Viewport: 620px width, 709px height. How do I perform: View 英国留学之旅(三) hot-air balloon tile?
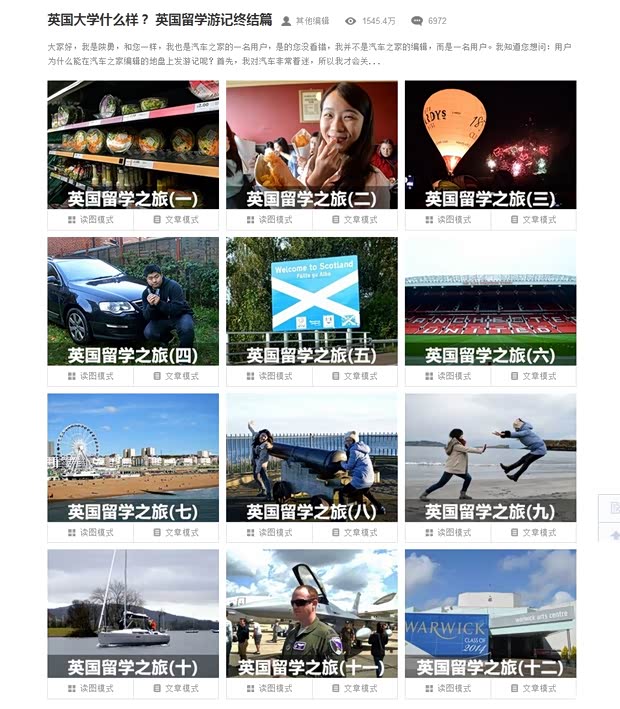click(490, 144)
